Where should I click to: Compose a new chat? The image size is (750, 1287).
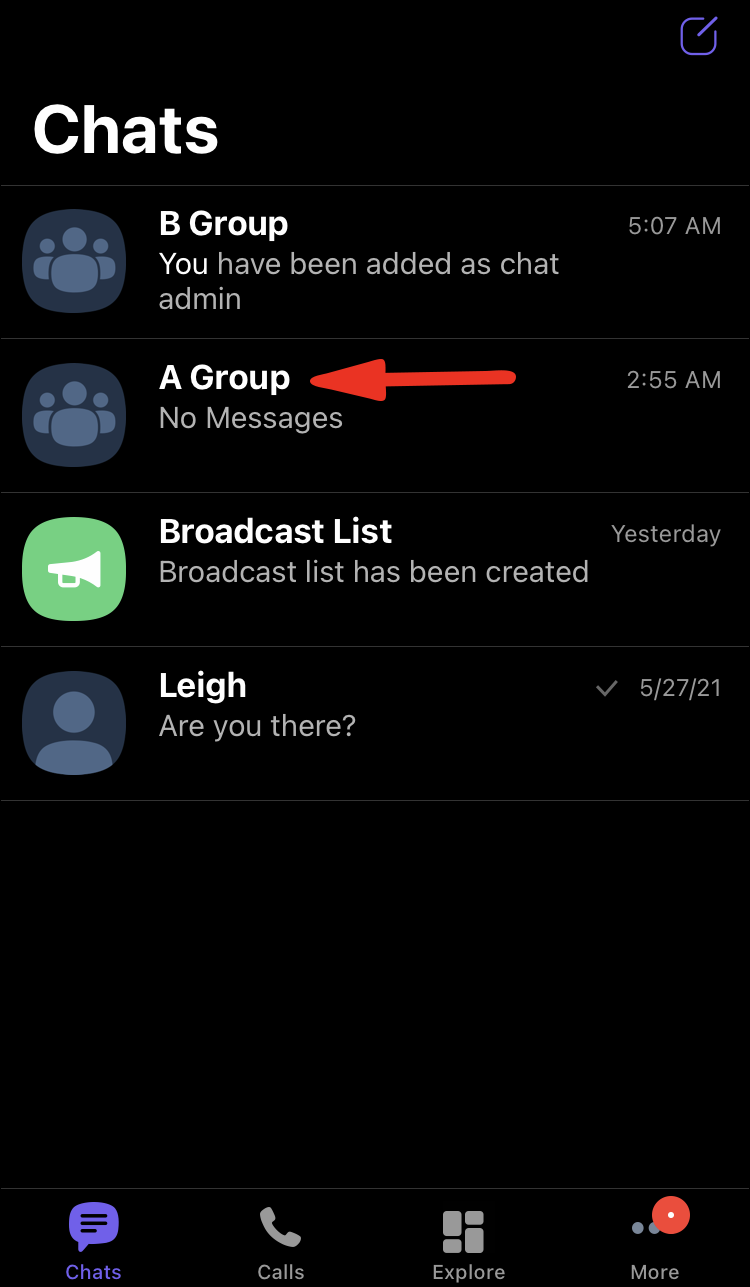pyautogui.click(x=698, y=37)
